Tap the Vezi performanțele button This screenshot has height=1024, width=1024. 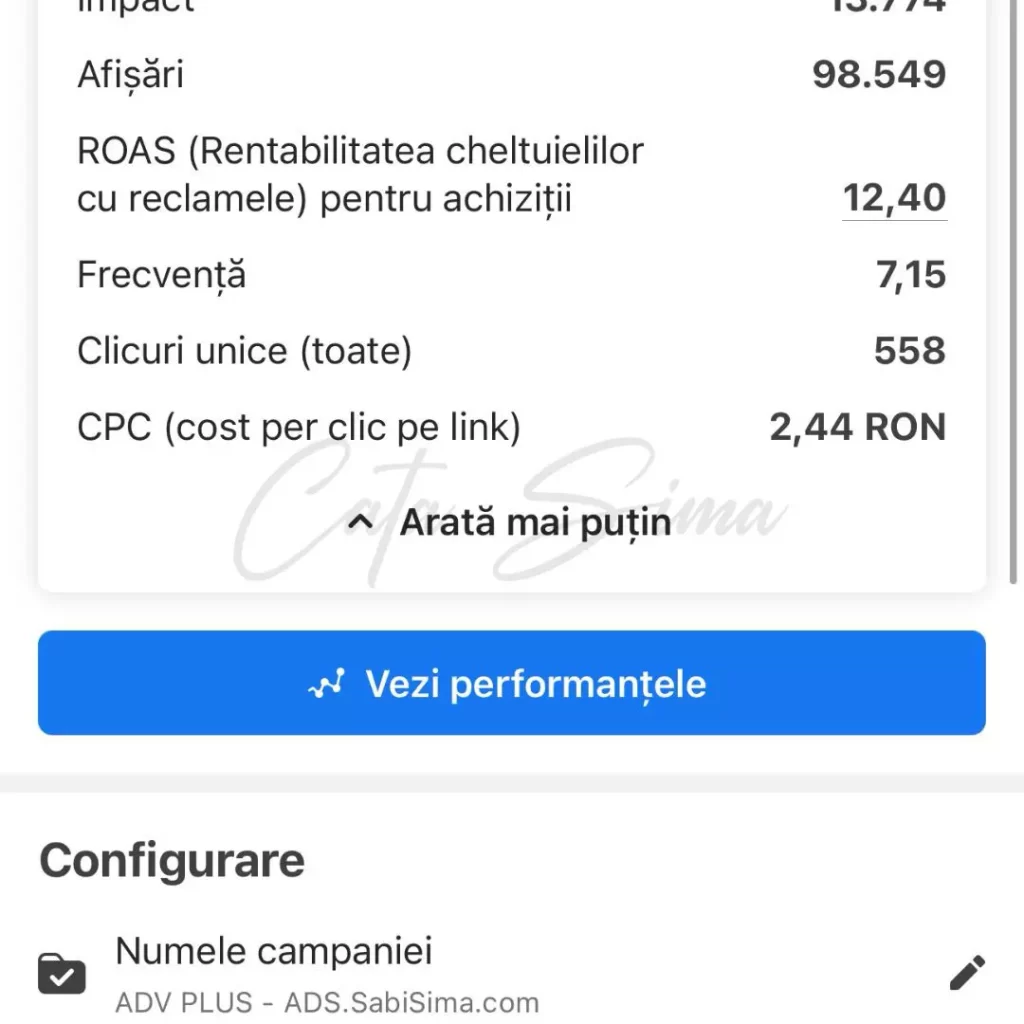pyautogui.click(x=512, y=684)
